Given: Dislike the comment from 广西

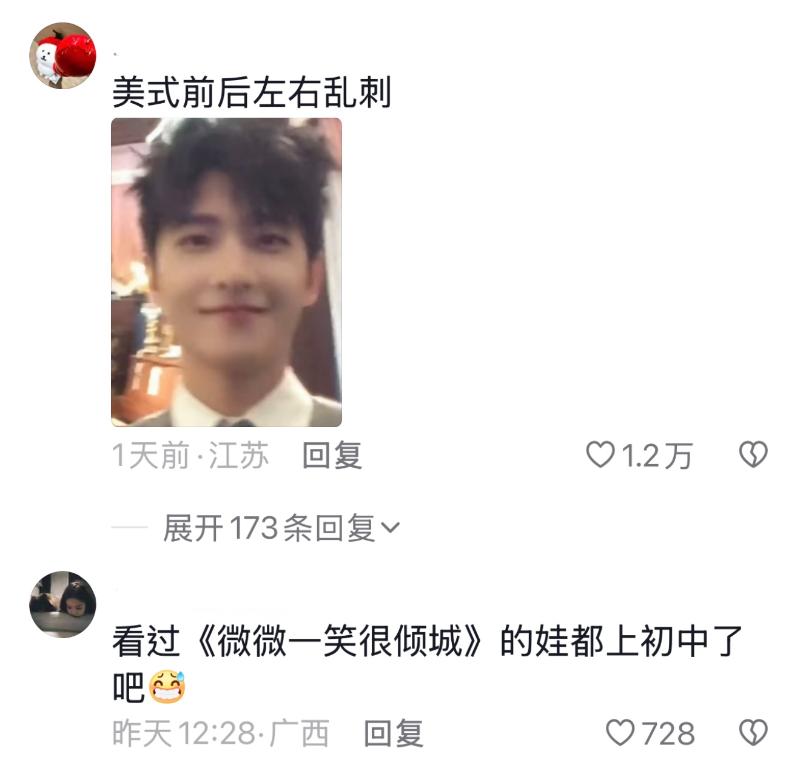Looking at the screenshot, I should (752, 733).
